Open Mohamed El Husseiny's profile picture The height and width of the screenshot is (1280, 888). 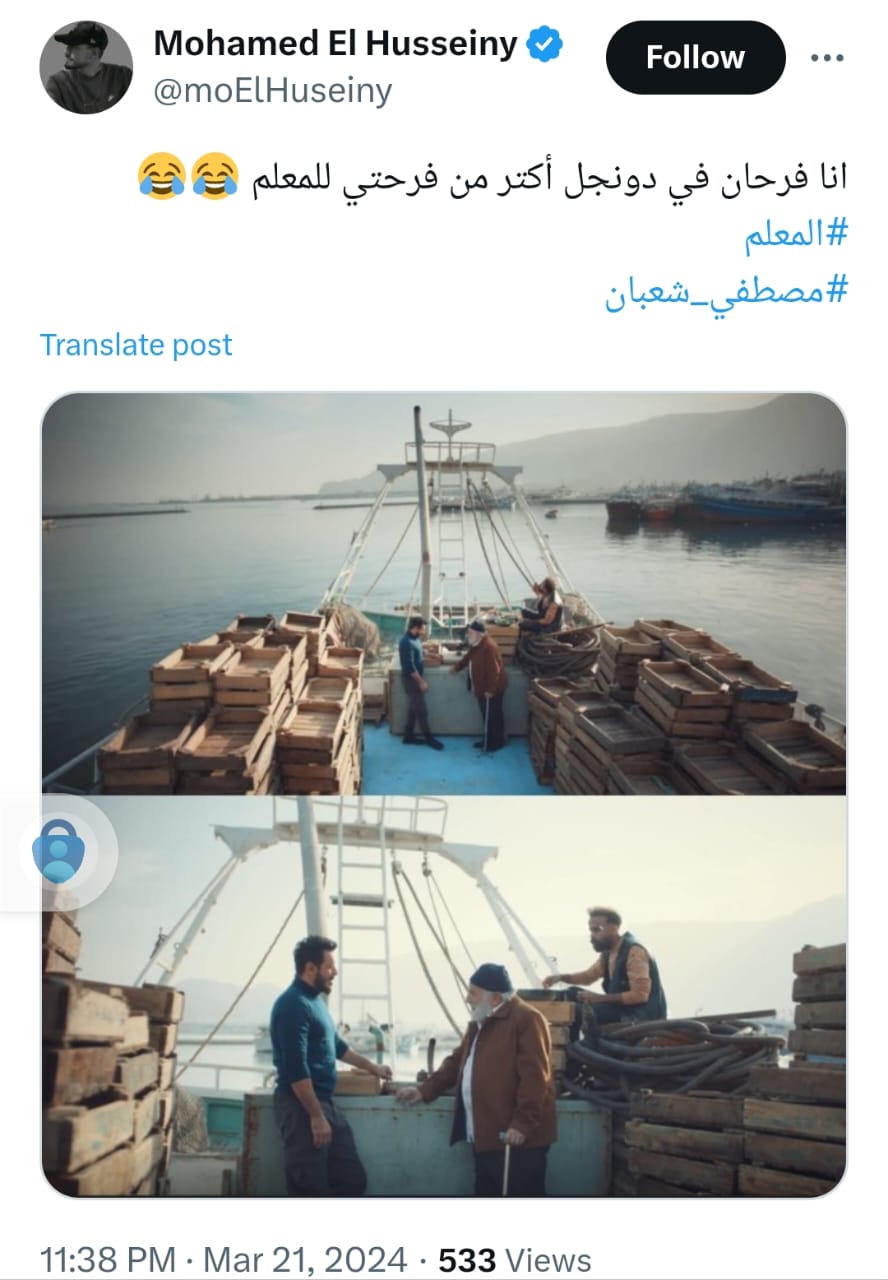[86, 67]
